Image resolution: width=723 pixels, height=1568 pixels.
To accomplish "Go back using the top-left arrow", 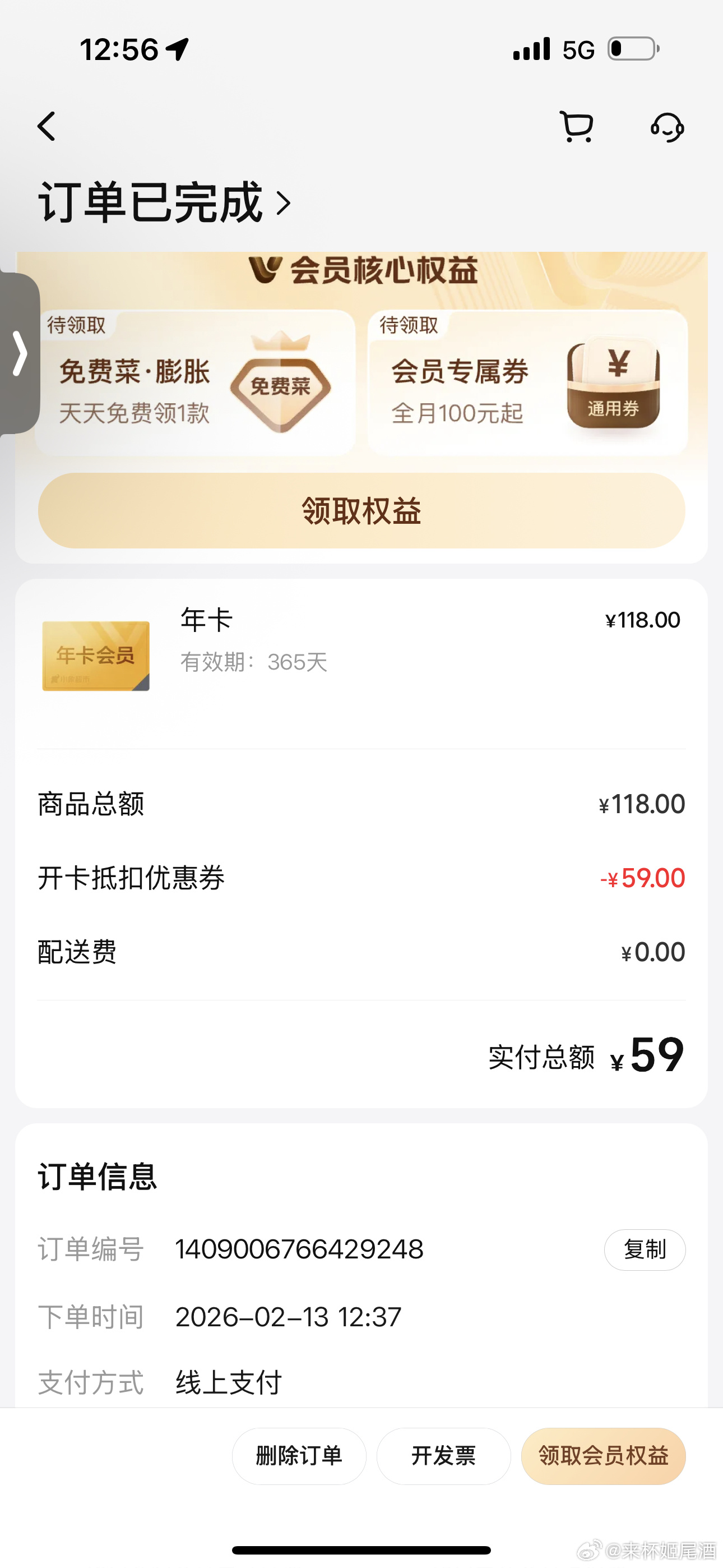I will point(47,127).
